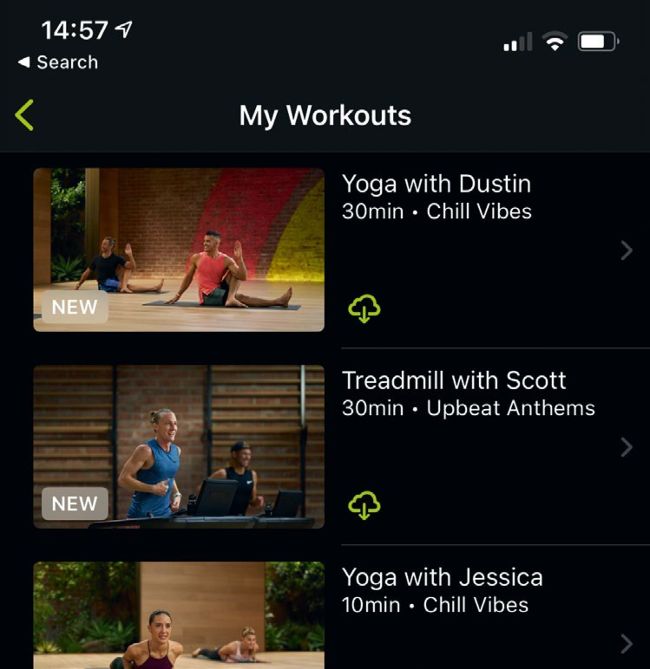
Task: Open Yoga with Jessica workout
Action: (442, 578)
